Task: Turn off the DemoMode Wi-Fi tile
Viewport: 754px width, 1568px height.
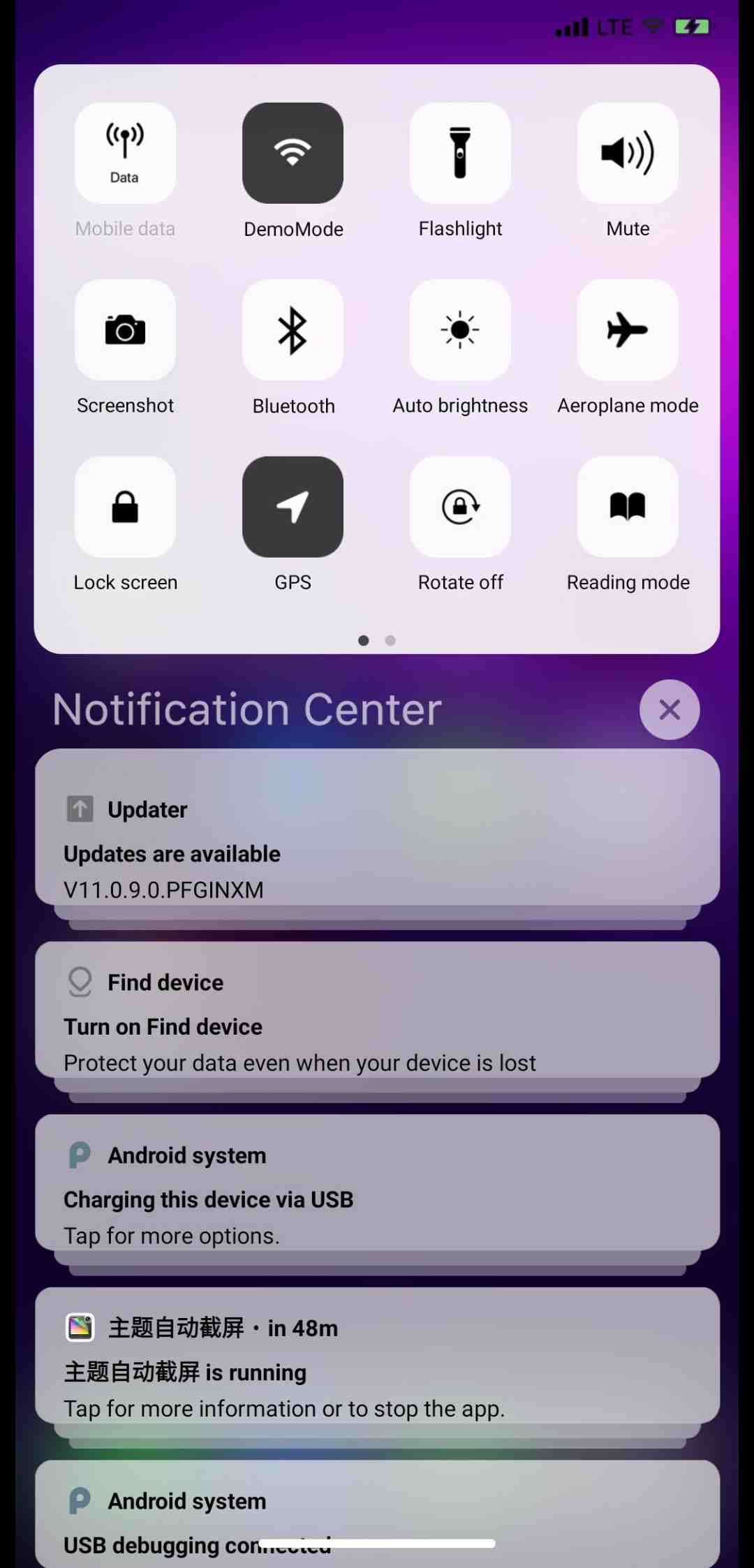Action: (x=293, y=153)
